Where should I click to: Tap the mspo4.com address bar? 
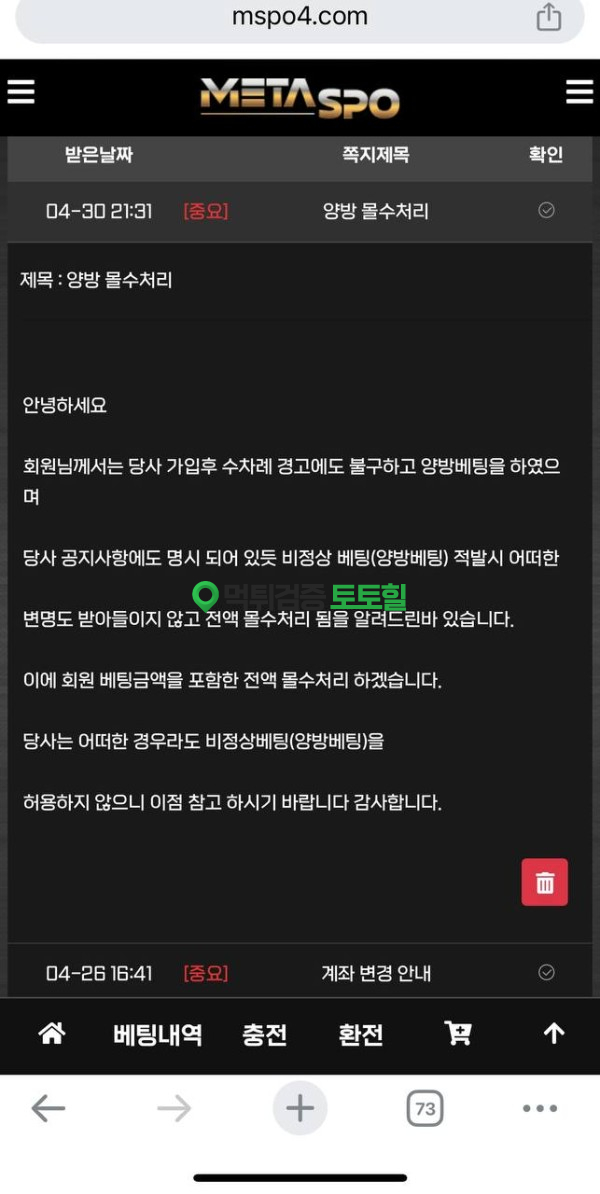tap(300, 17)
